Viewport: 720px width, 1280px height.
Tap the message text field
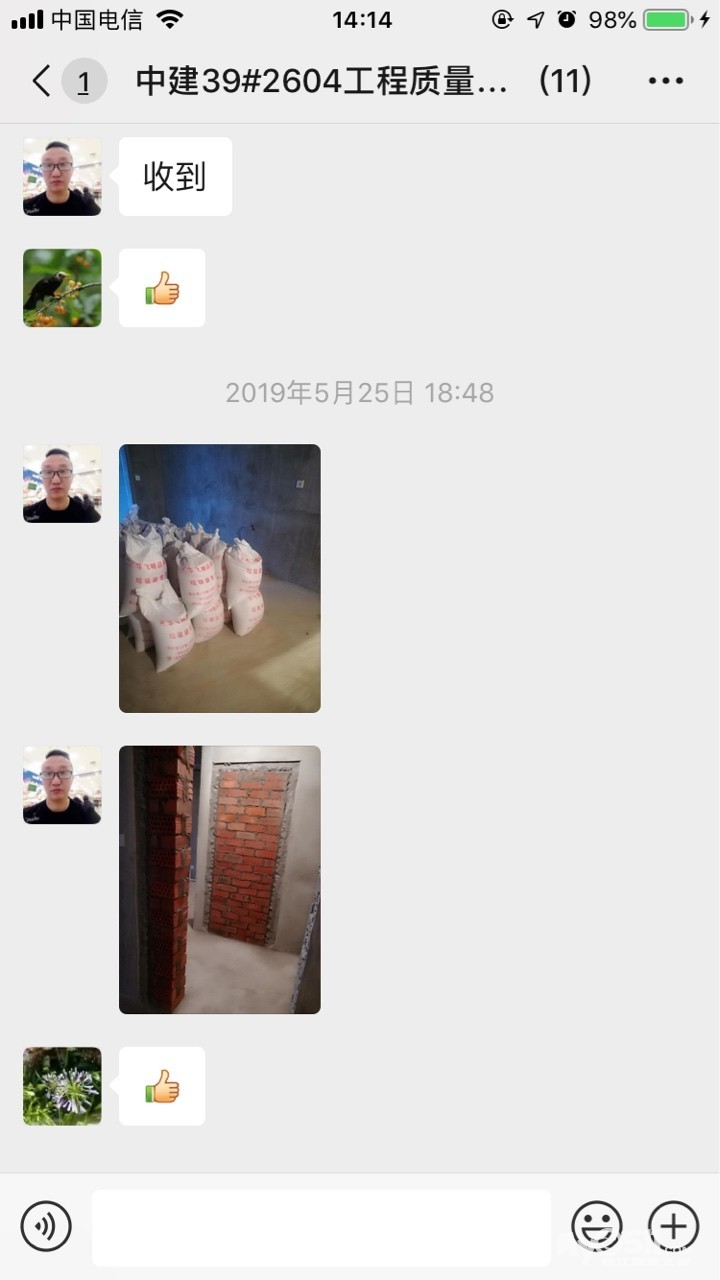pos(321,1227)
